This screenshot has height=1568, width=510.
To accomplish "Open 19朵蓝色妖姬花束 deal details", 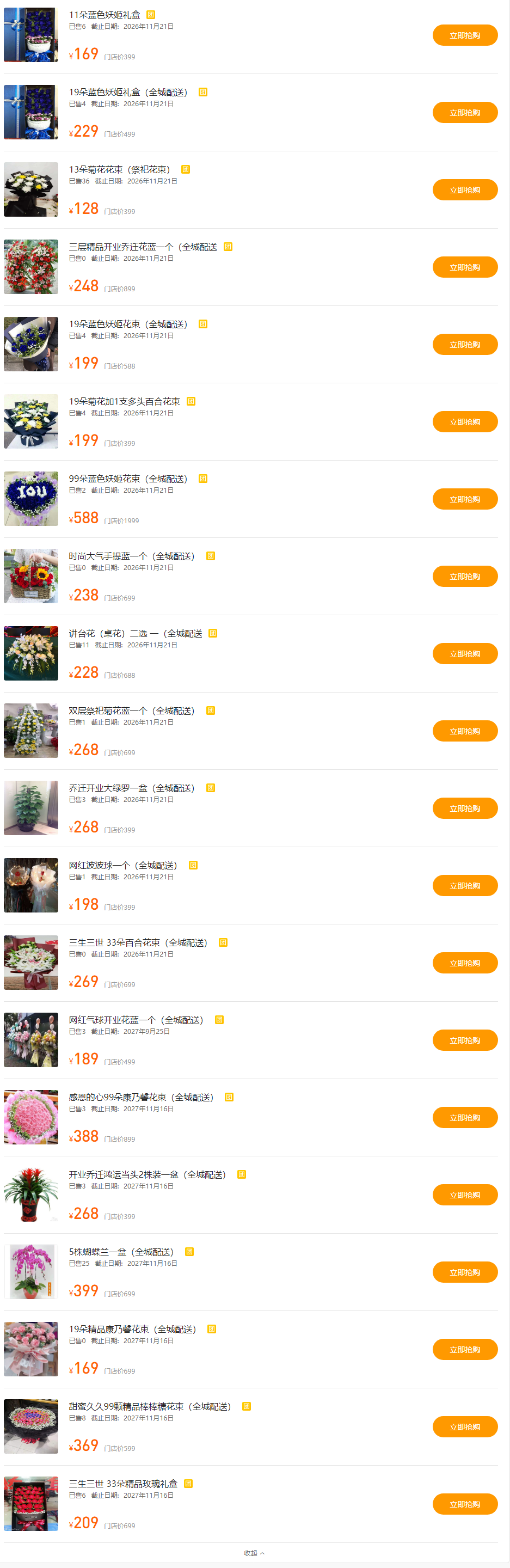I will point(128,324).
